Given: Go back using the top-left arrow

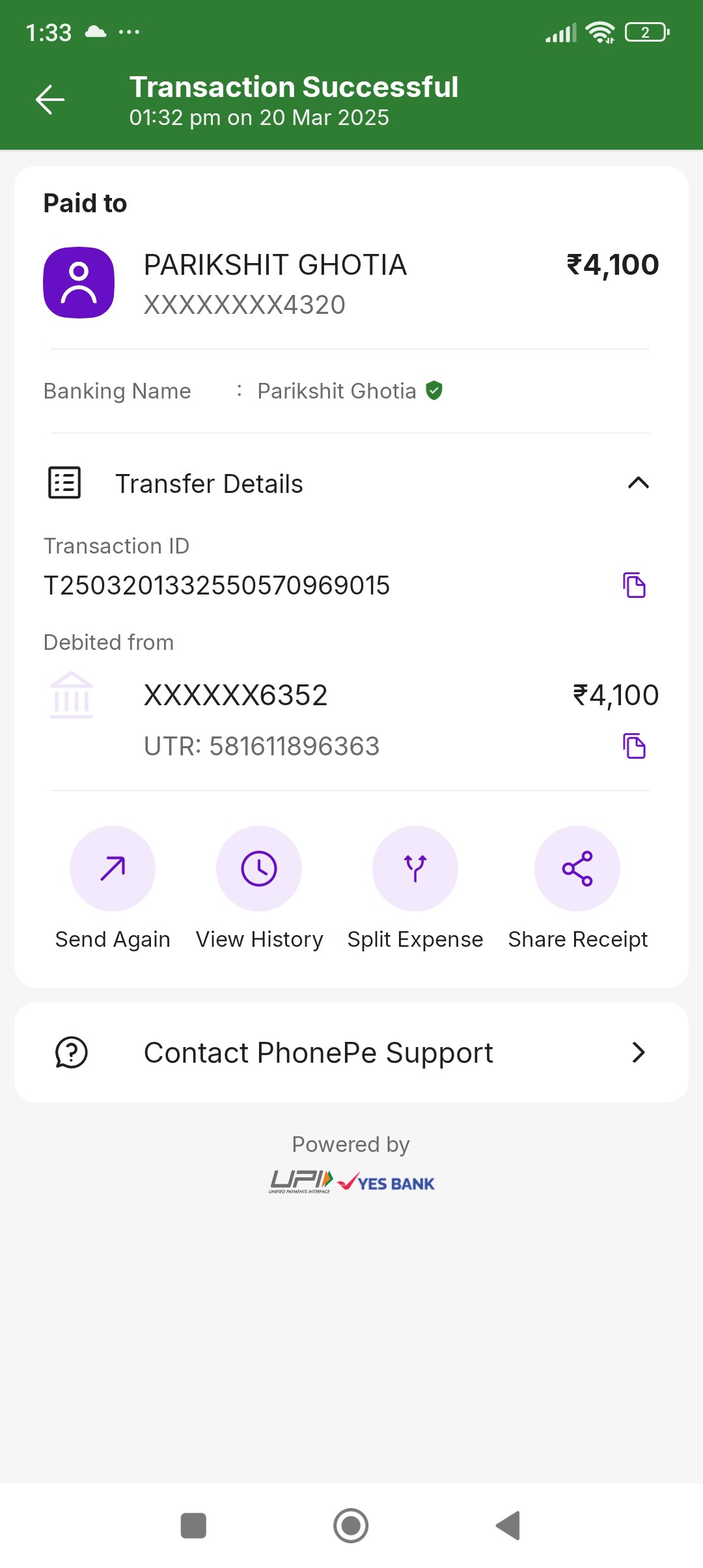Looking at the screenshot, I should click(50, 100).
